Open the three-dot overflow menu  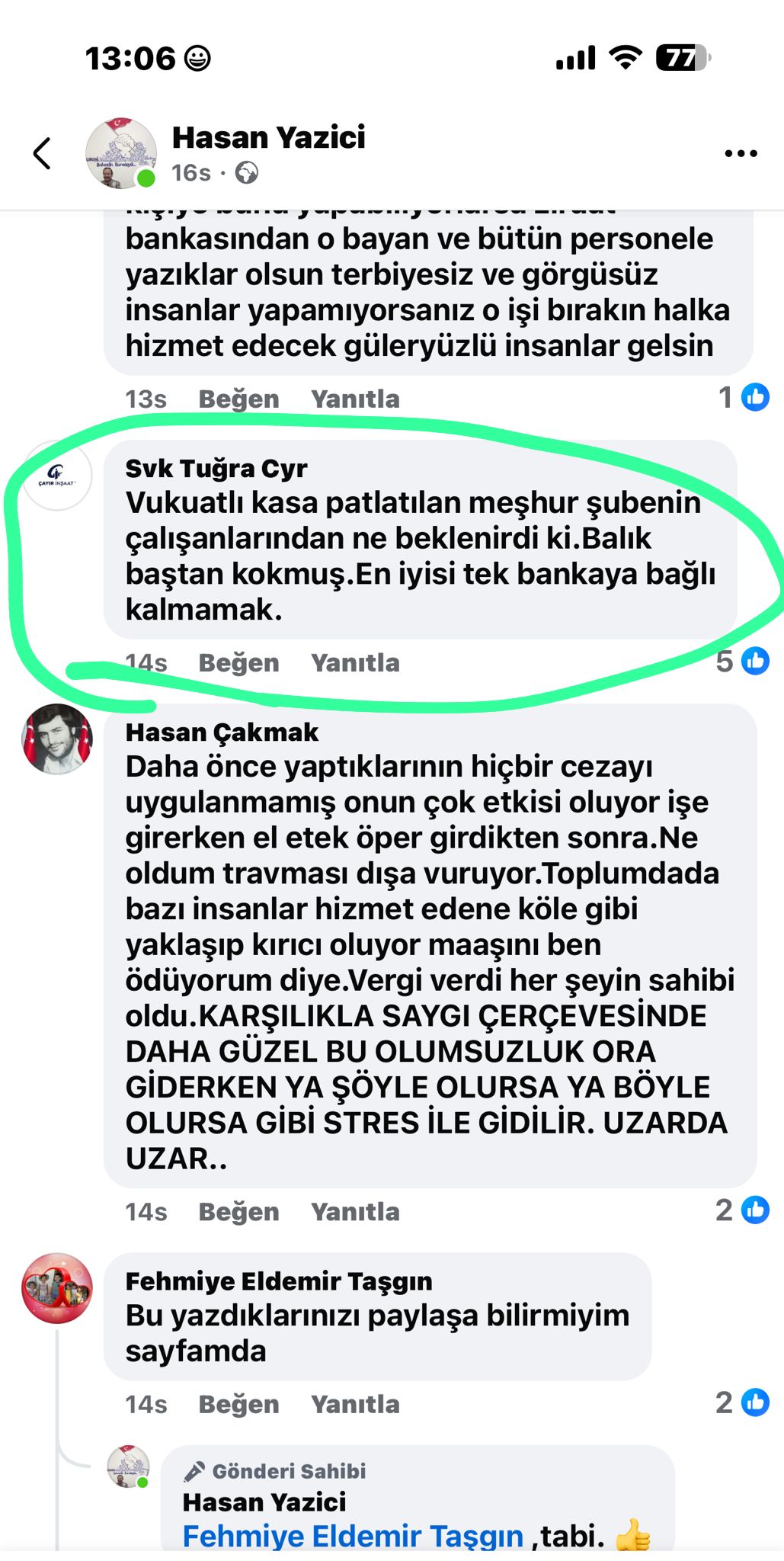741,154
